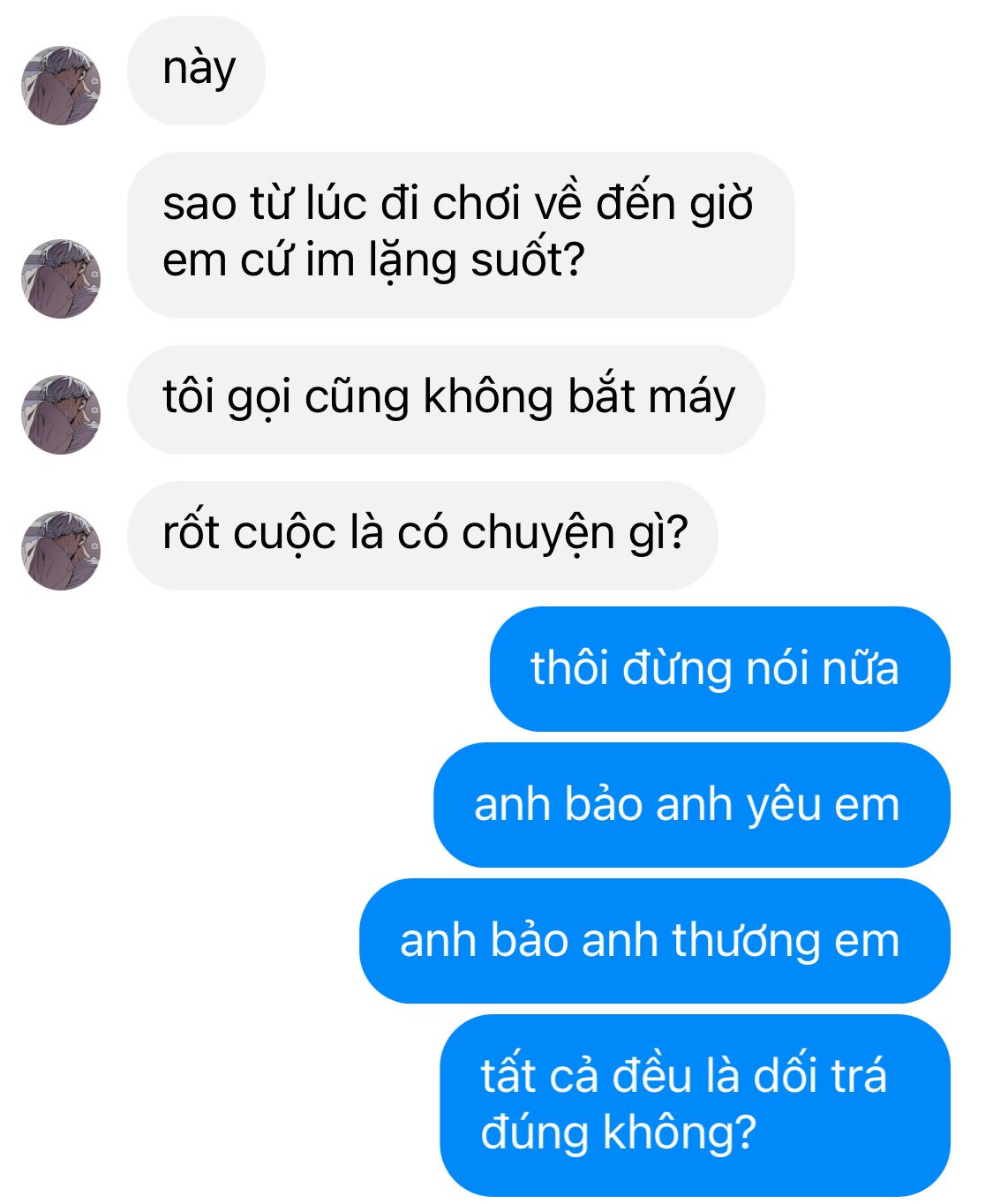Tap the avatar next to "em cứ im lặng suốt?"

pos(61,278)
